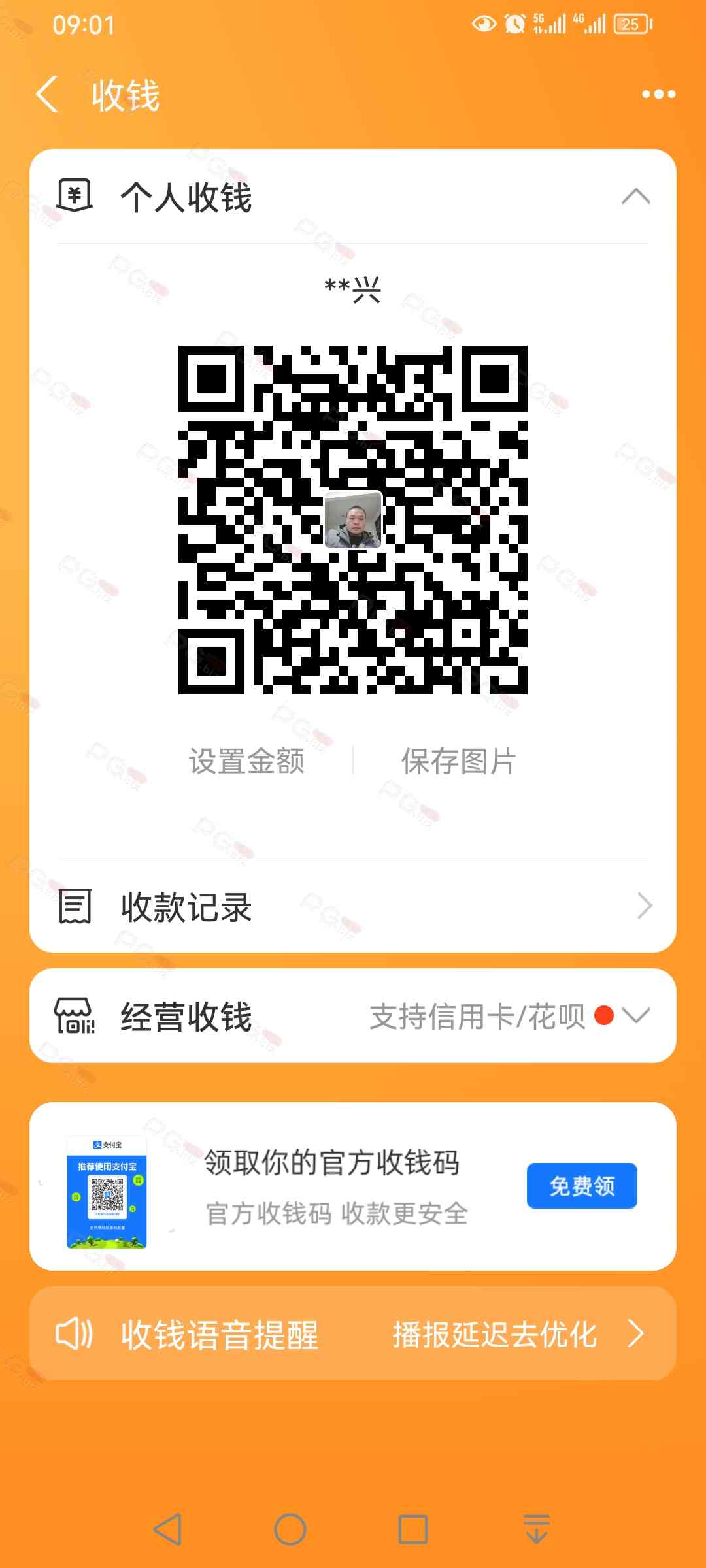Claim official code with 免费领
Screen dimensions: 706x1568
coord(582,1186)
